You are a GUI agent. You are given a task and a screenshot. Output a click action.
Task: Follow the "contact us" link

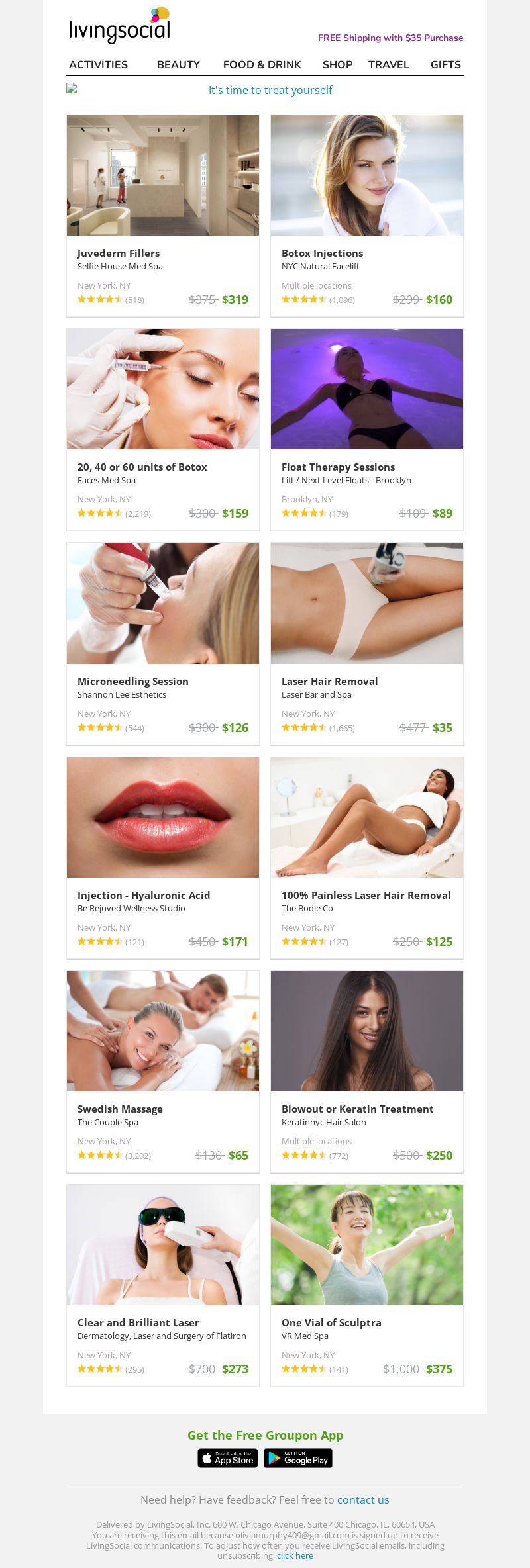363,1500
